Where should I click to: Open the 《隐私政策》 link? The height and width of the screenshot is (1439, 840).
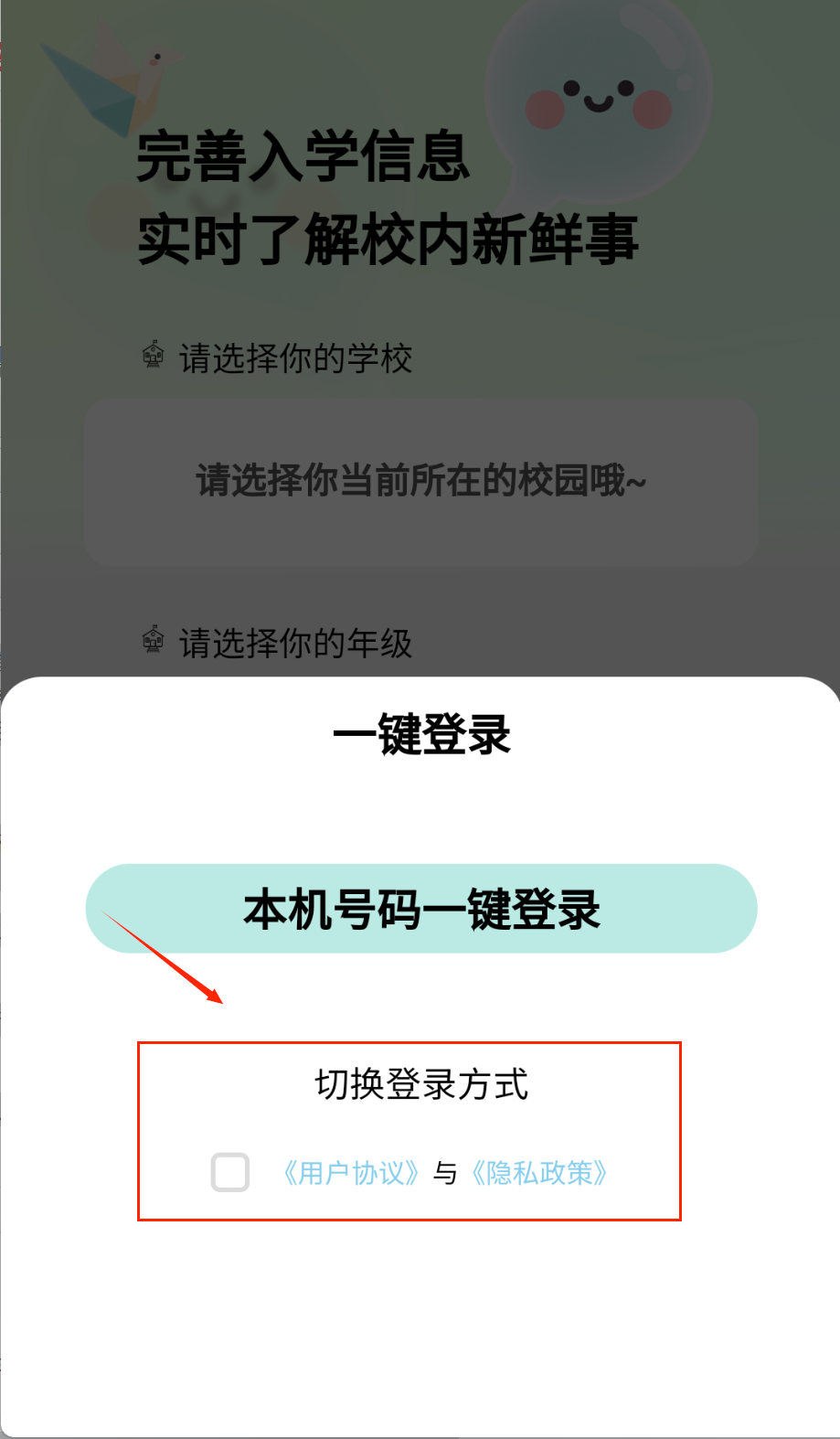tap(539, 1173)
